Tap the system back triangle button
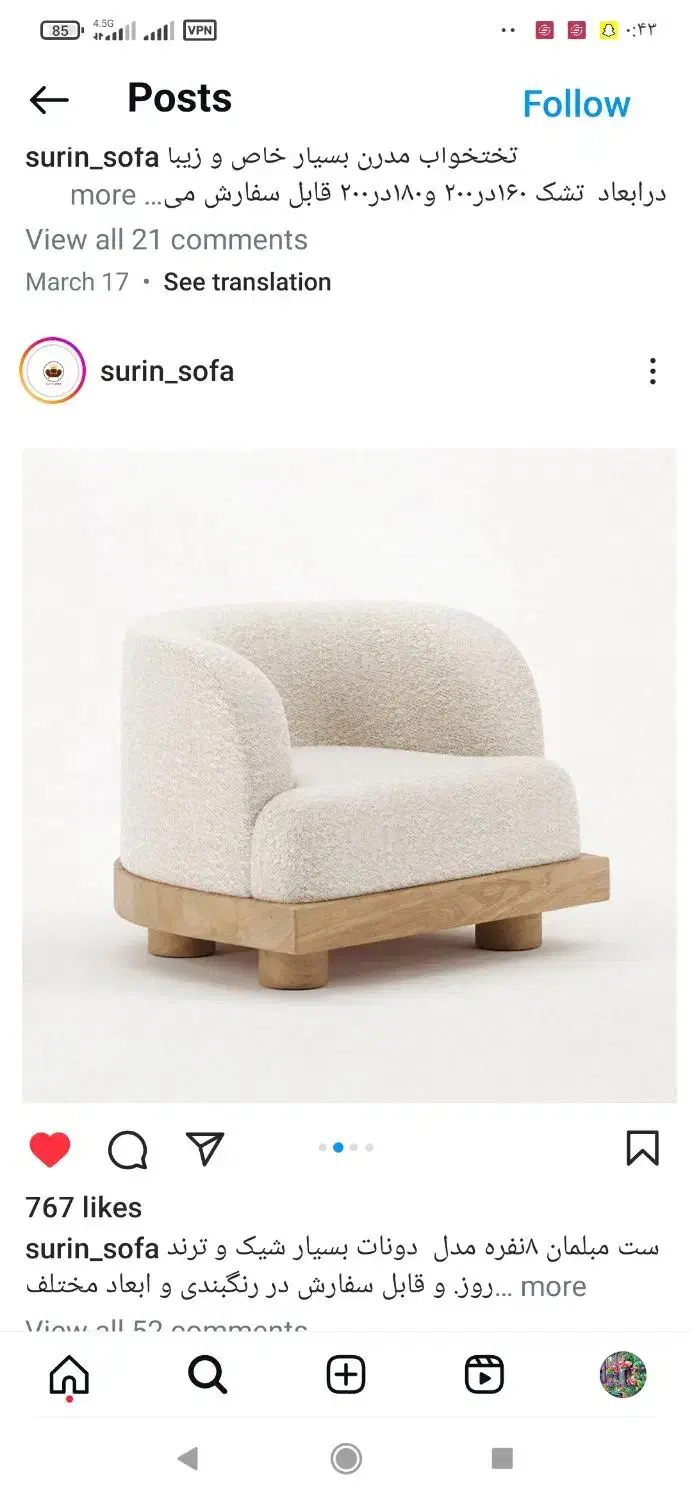The image size is (692, 1500). coord(187,1459)
